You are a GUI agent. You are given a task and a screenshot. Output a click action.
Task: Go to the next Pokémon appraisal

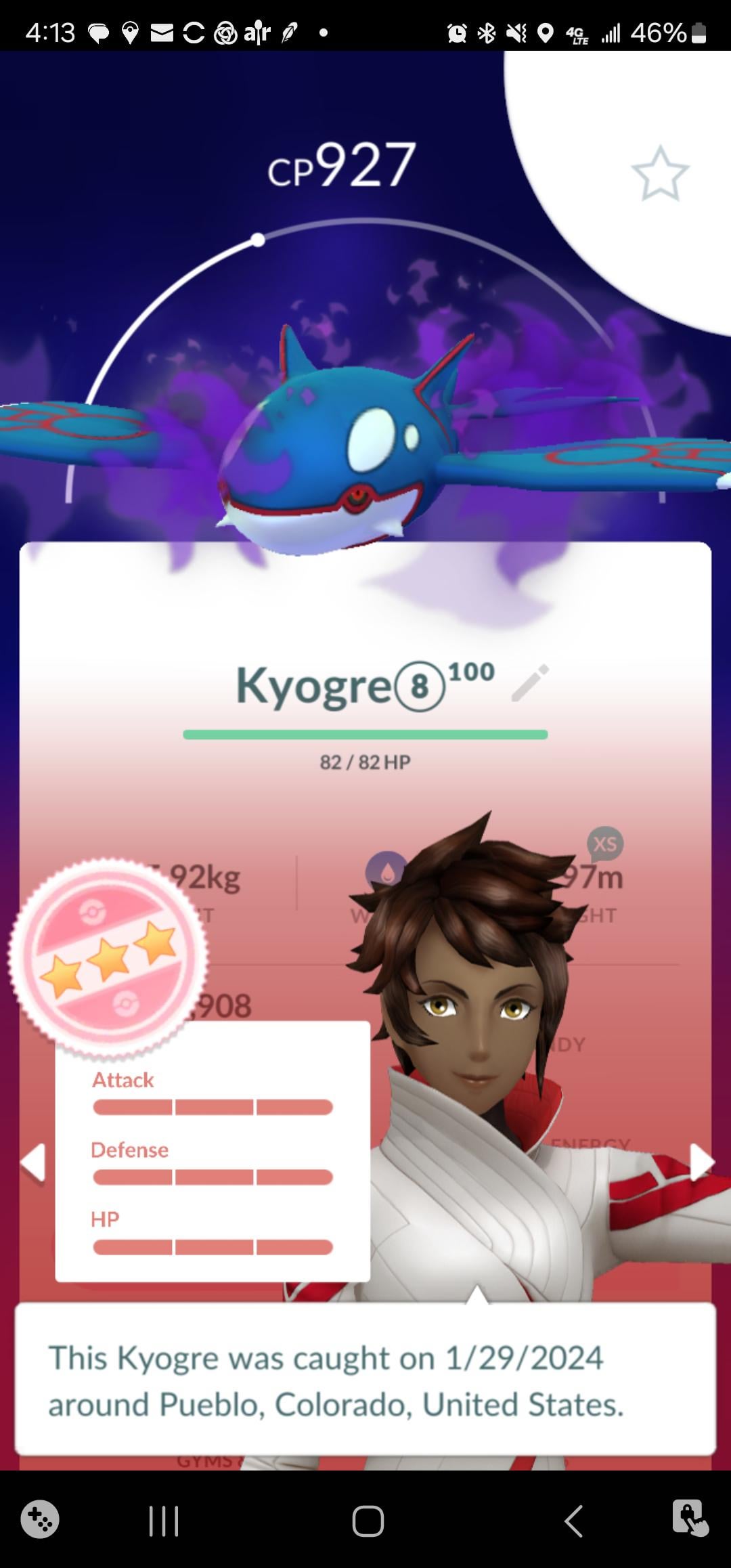point(701,1162)
